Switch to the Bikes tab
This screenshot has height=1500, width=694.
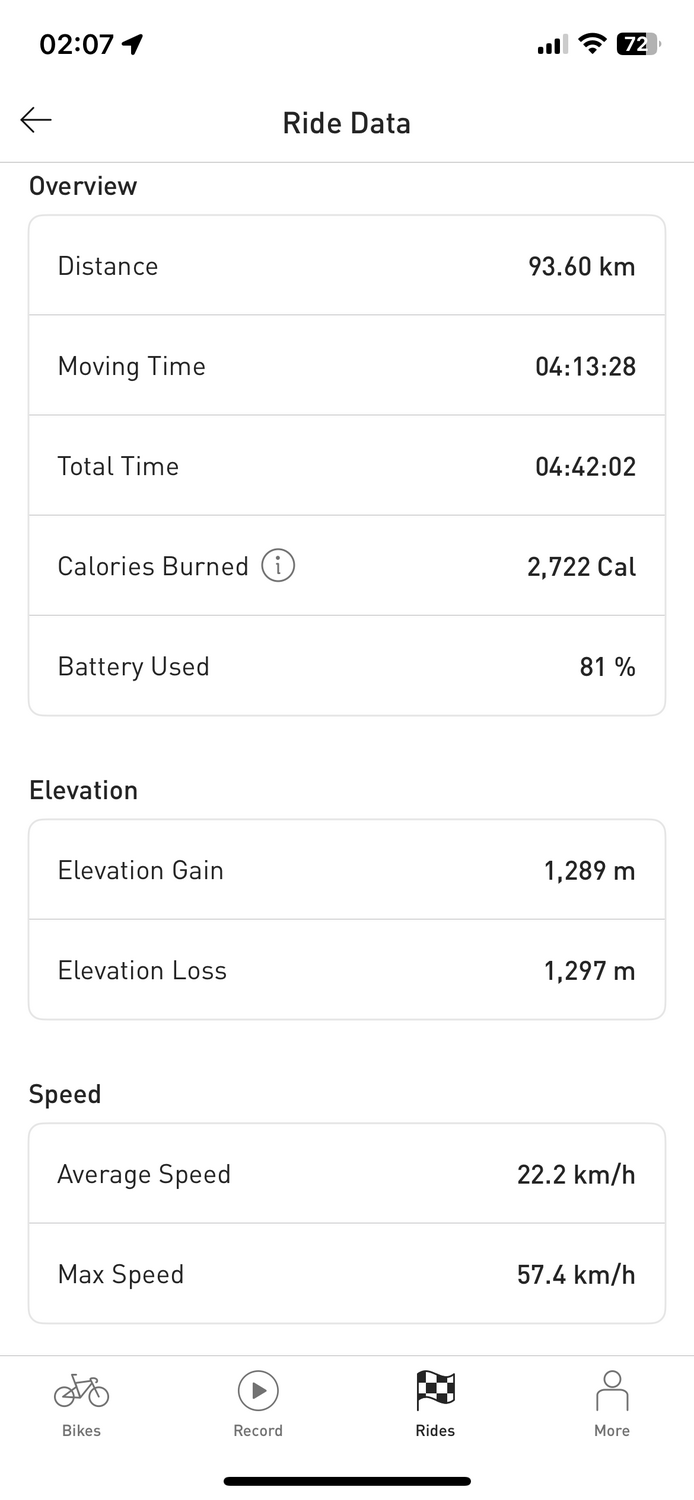tap(81, 1404)
